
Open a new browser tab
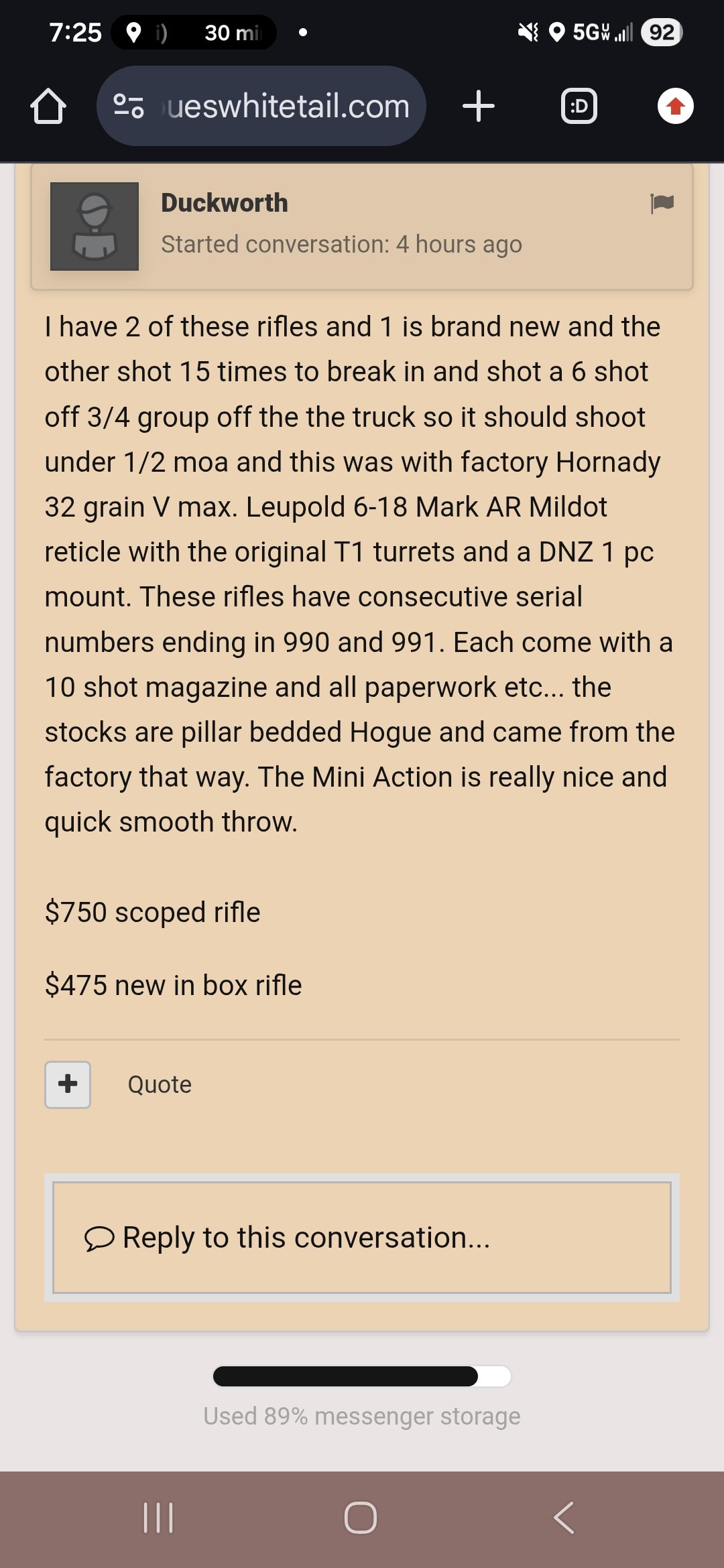[479, 106]
